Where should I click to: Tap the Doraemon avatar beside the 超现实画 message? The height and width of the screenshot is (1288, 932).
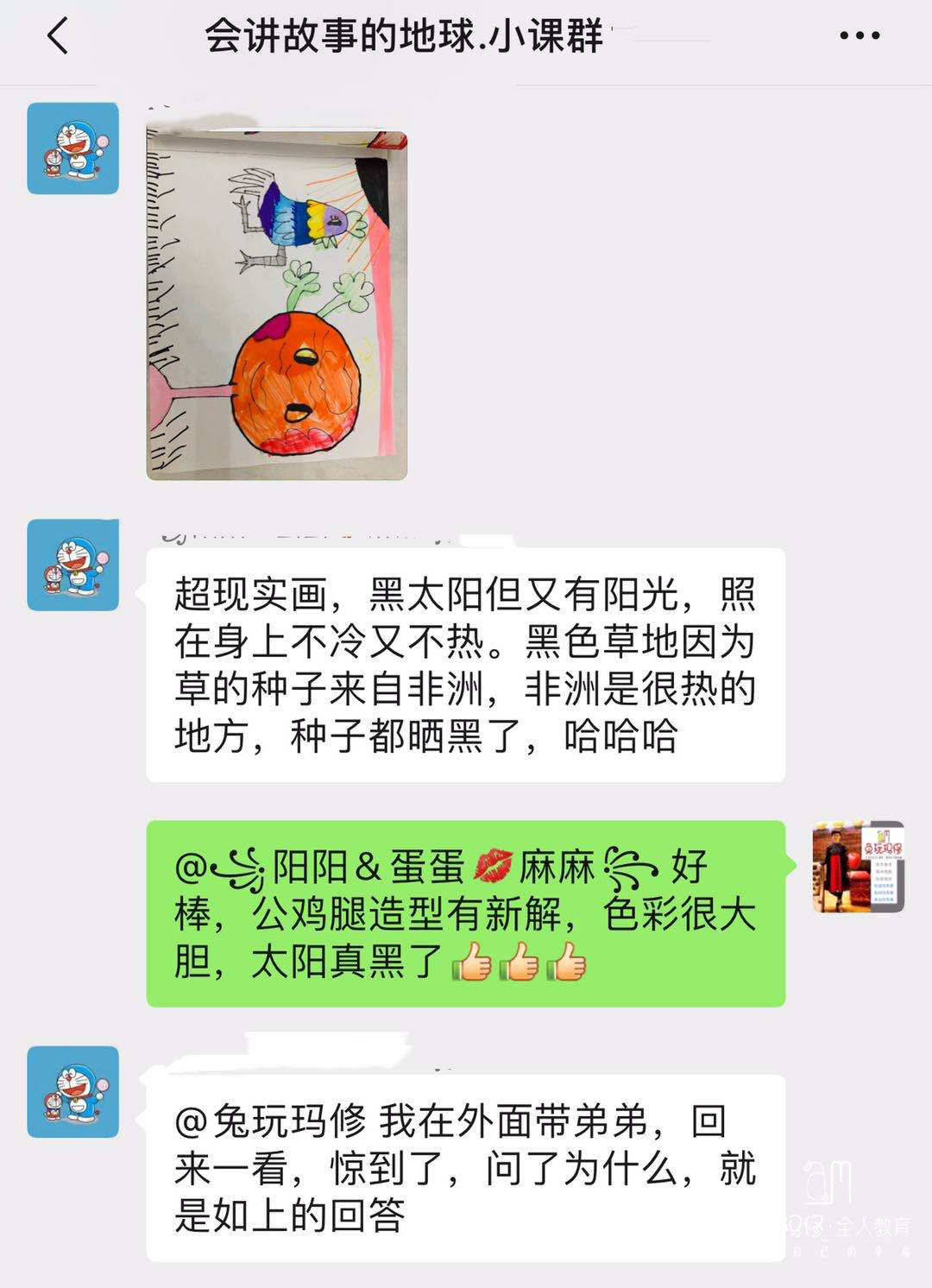73,565
